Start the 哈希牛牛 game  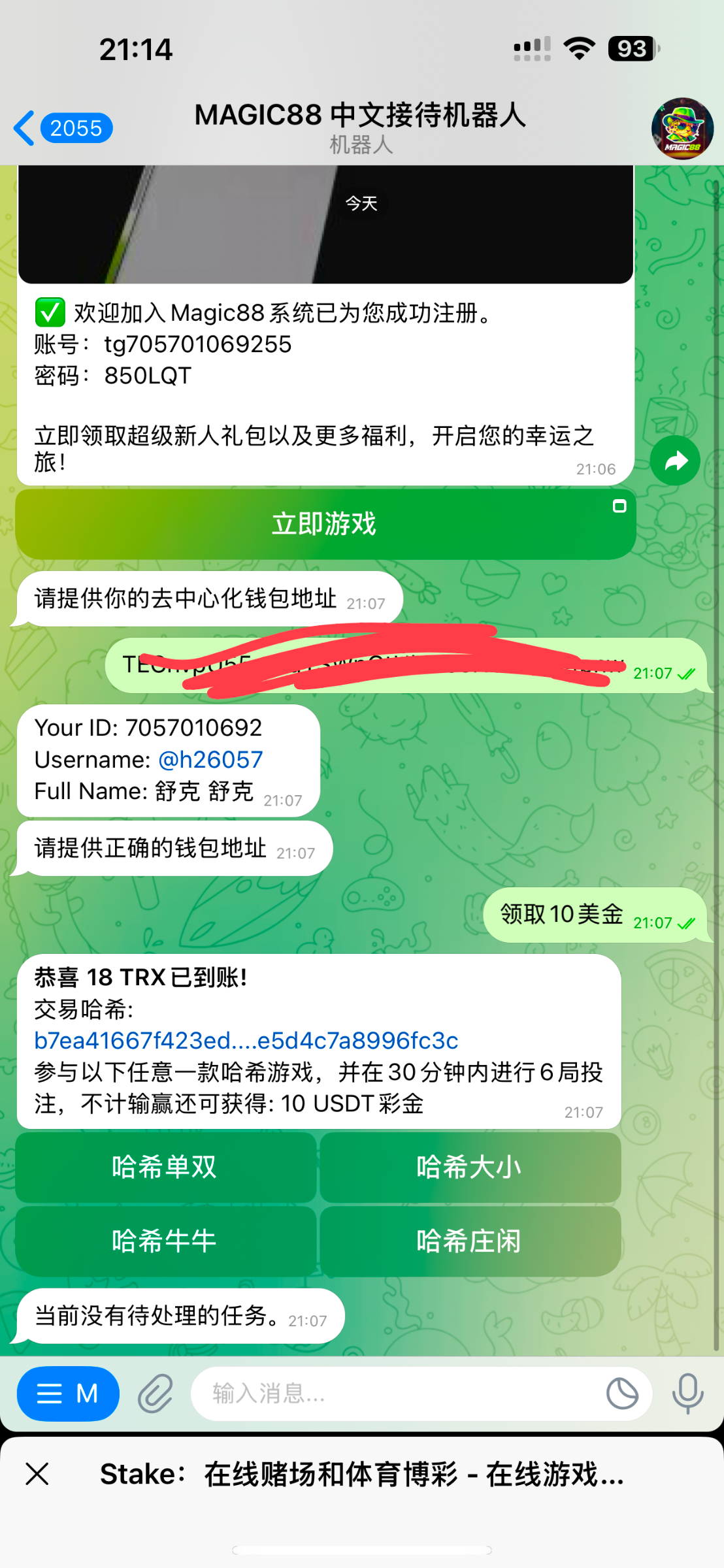165,1241
